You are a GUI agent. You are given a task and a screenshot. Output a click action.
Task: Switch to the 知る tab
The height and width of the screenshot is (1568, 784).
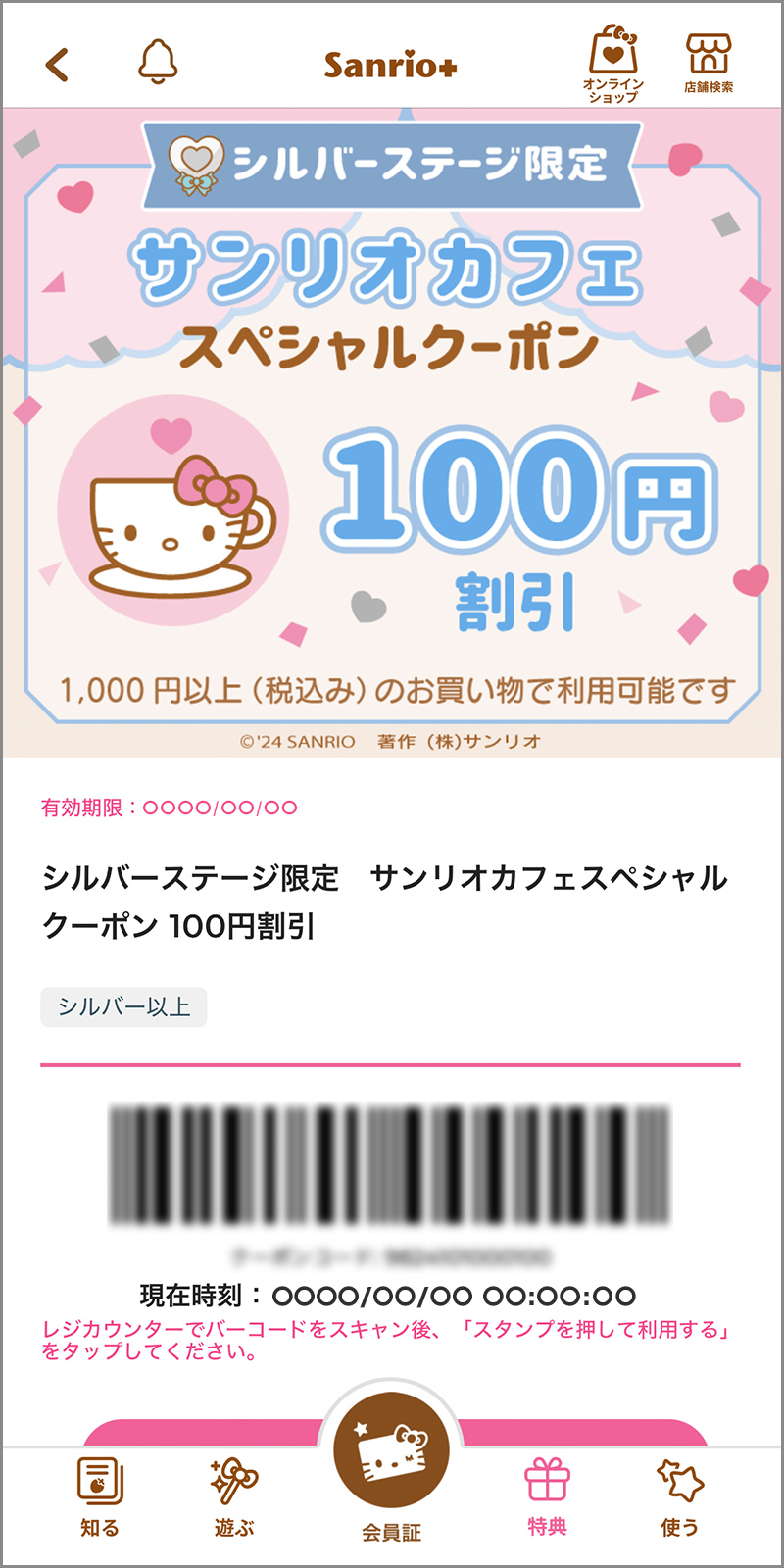(x=100, y=1496)
